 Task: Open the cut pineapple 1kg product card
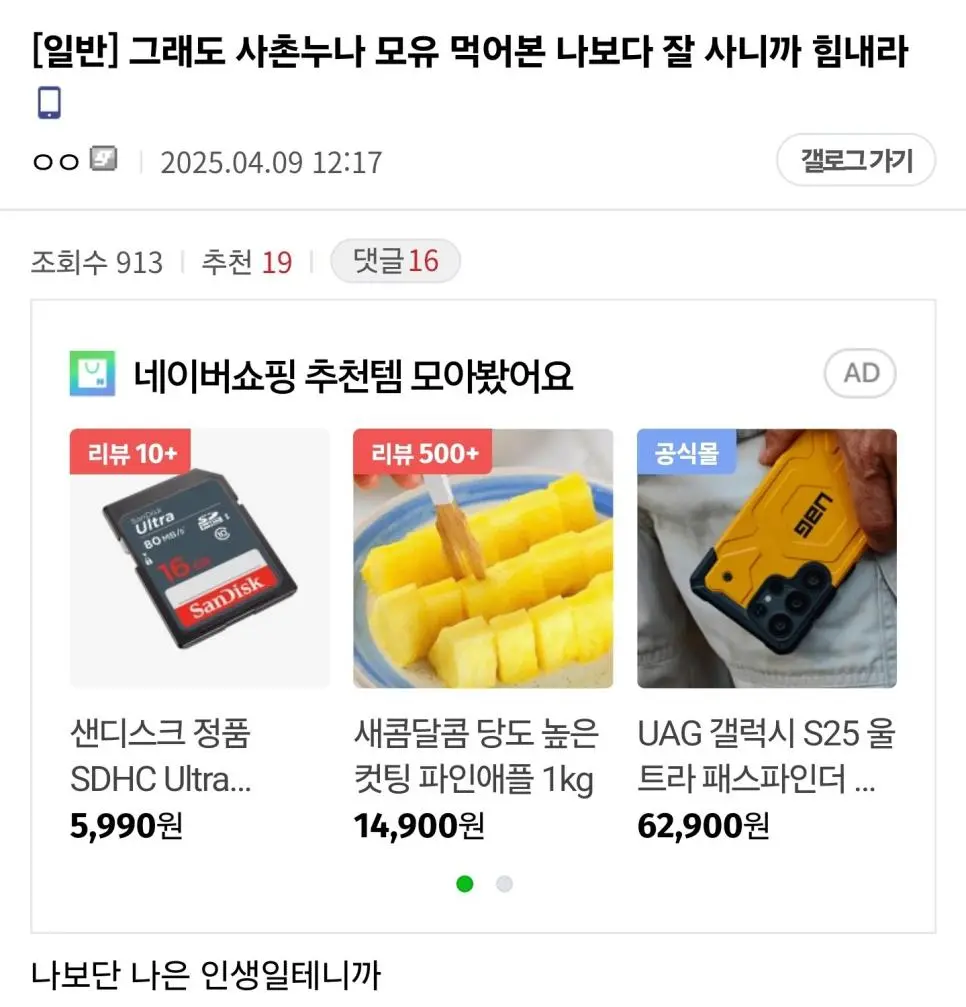(x=482, y=558)
